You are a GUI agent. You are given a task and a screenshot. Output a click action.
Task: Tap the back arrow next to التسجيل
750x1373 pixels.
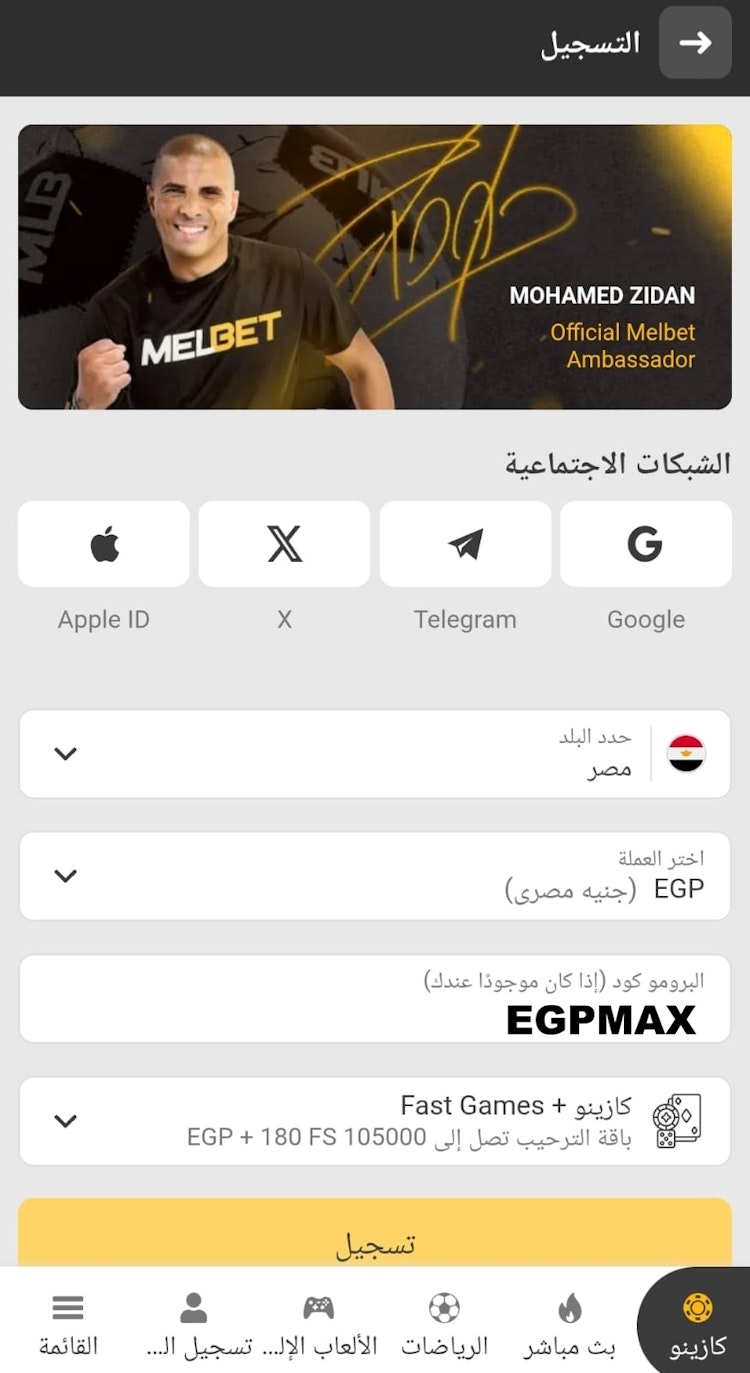click(694, 43)
